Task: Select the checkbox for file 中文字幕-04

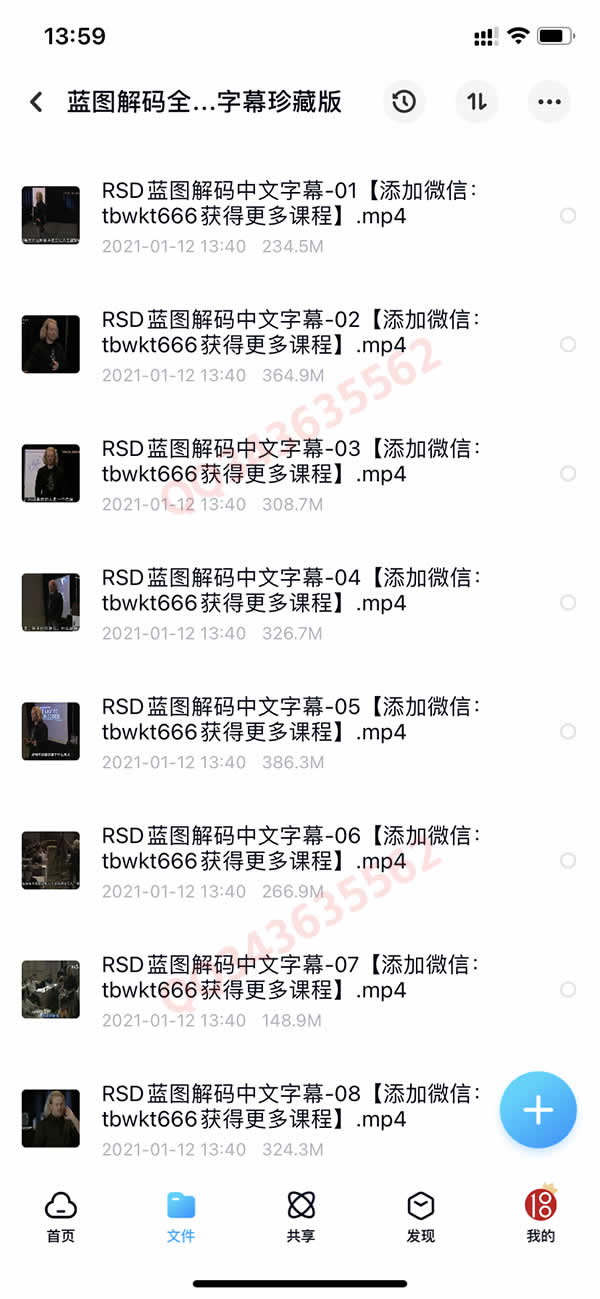Action: point(568,602)
